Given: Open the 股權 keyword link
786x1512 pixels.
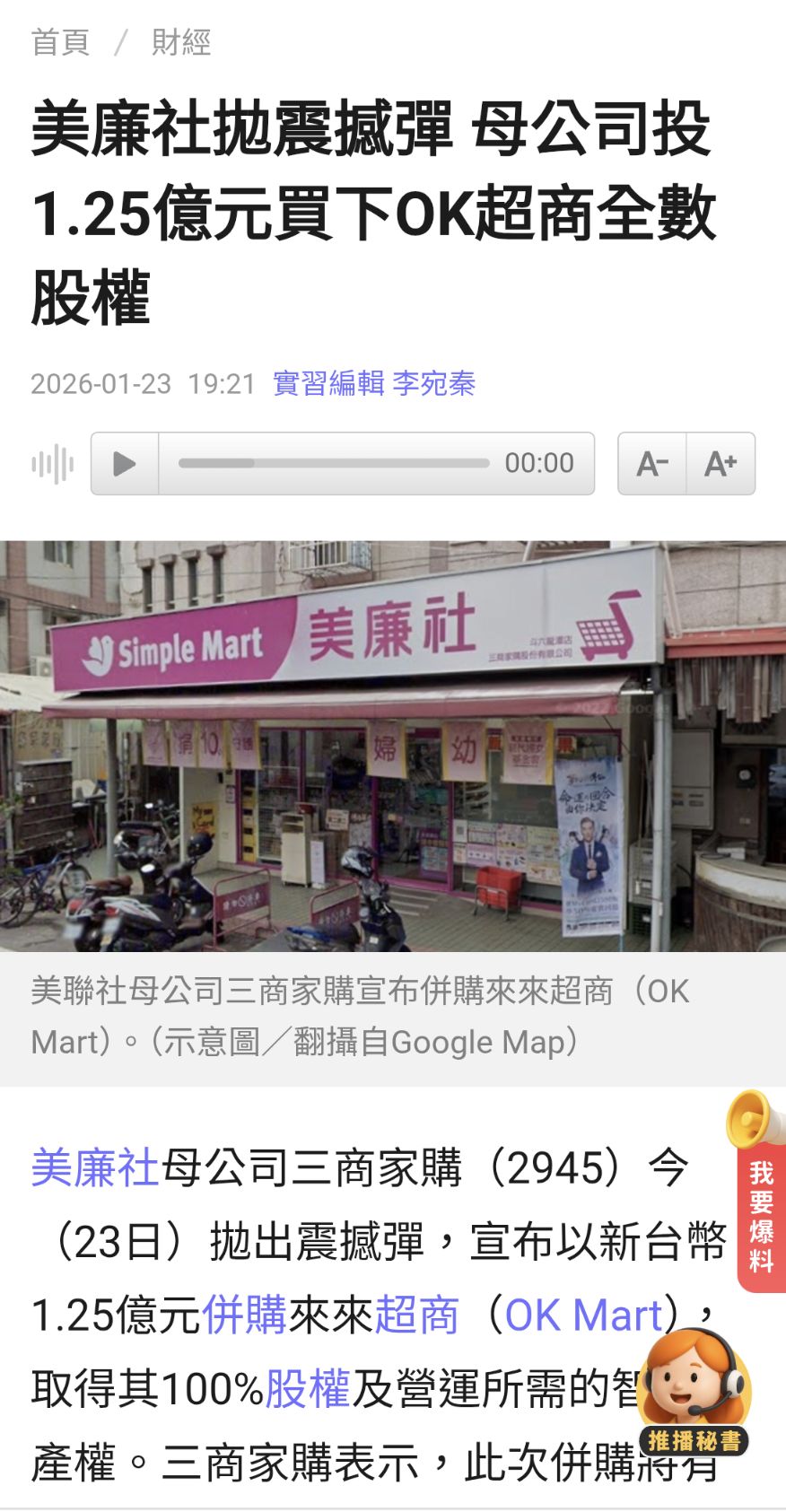Looking at the screenshot, I should tap(307, 1390).
